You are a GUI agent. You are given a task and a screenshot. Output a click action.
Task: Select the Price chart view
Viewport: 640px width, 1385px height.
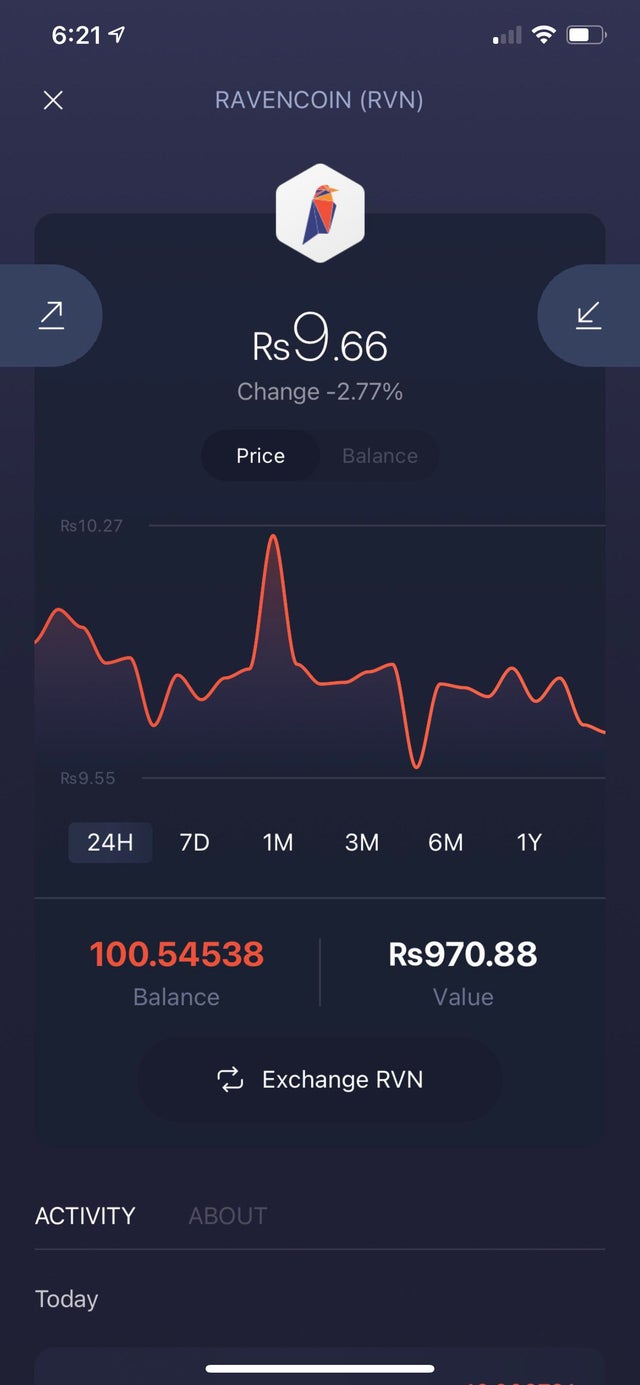pos(261,456)
